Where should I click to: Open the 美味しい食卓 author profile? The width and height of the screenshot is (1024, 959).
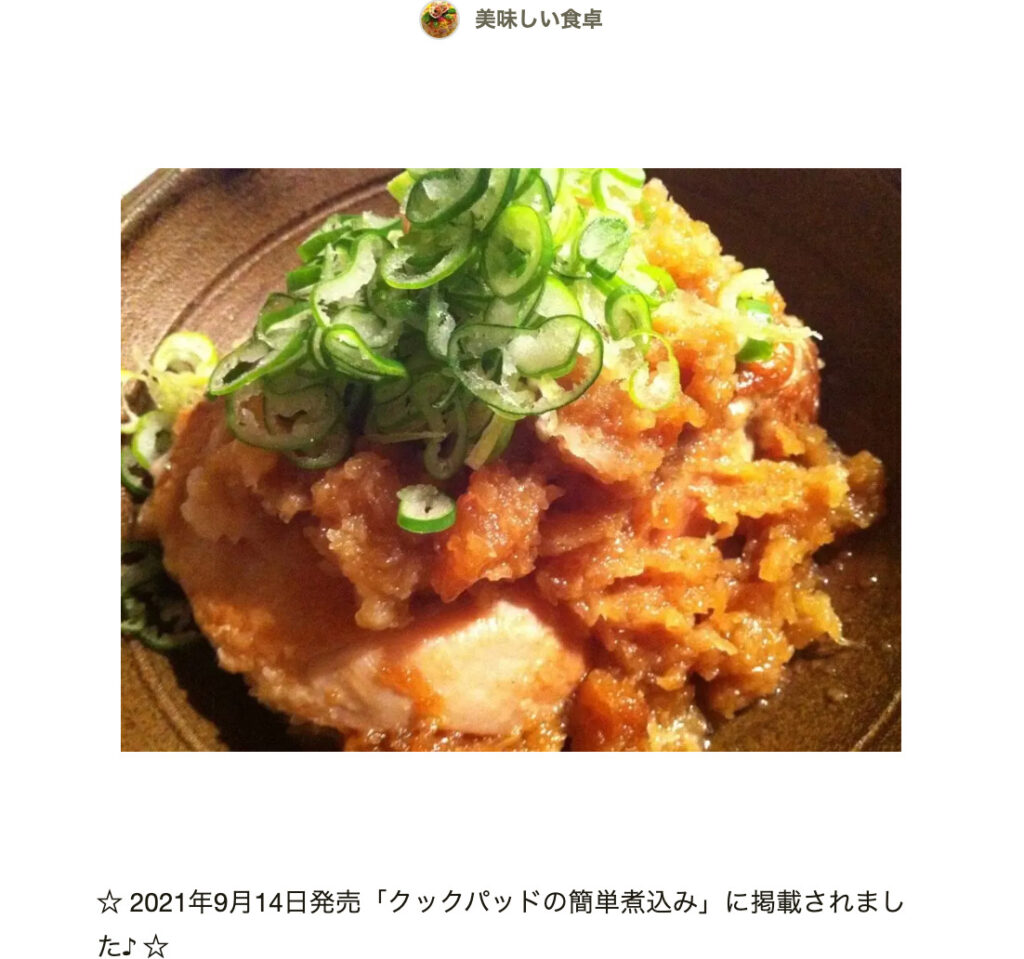click(537, 20)
